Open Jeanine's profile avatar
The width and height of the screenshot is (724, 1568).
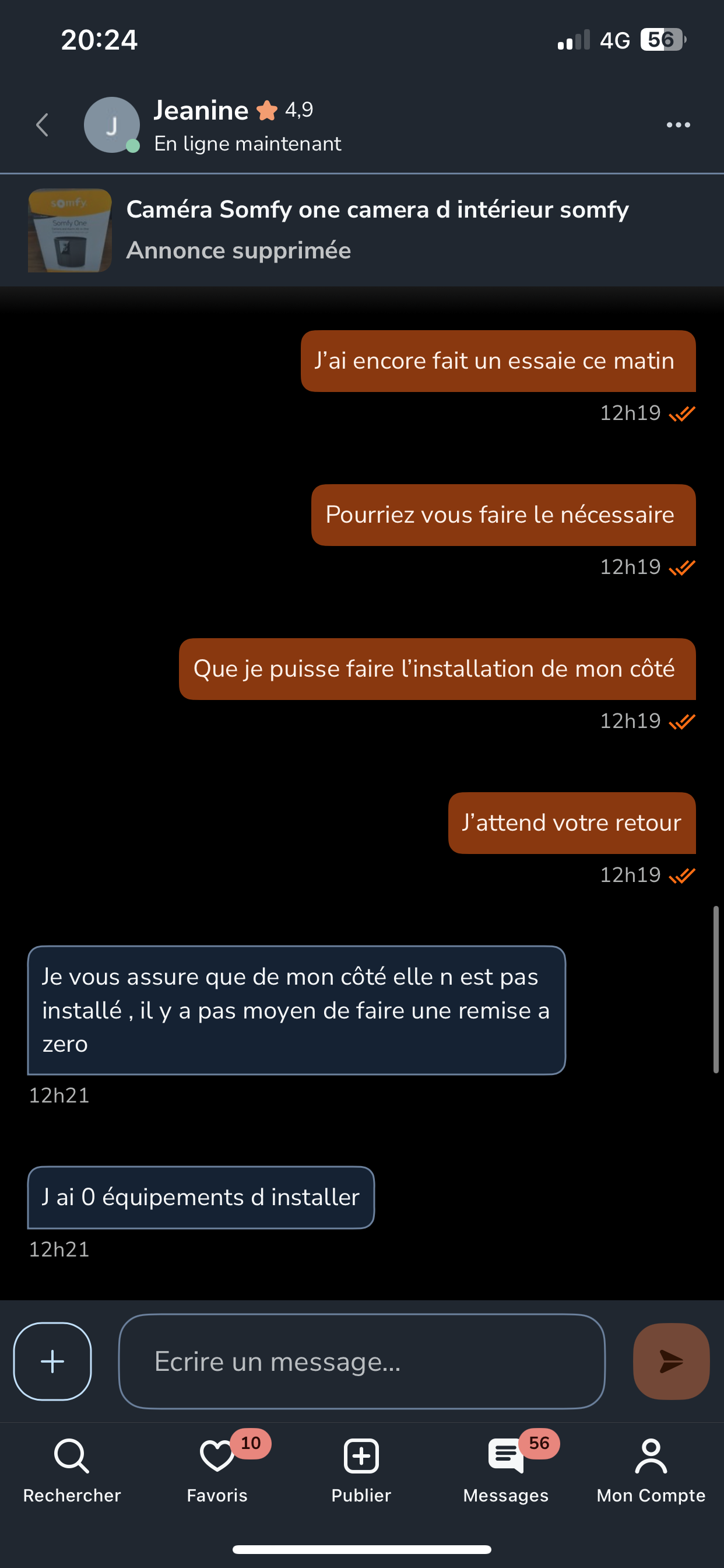111,125
